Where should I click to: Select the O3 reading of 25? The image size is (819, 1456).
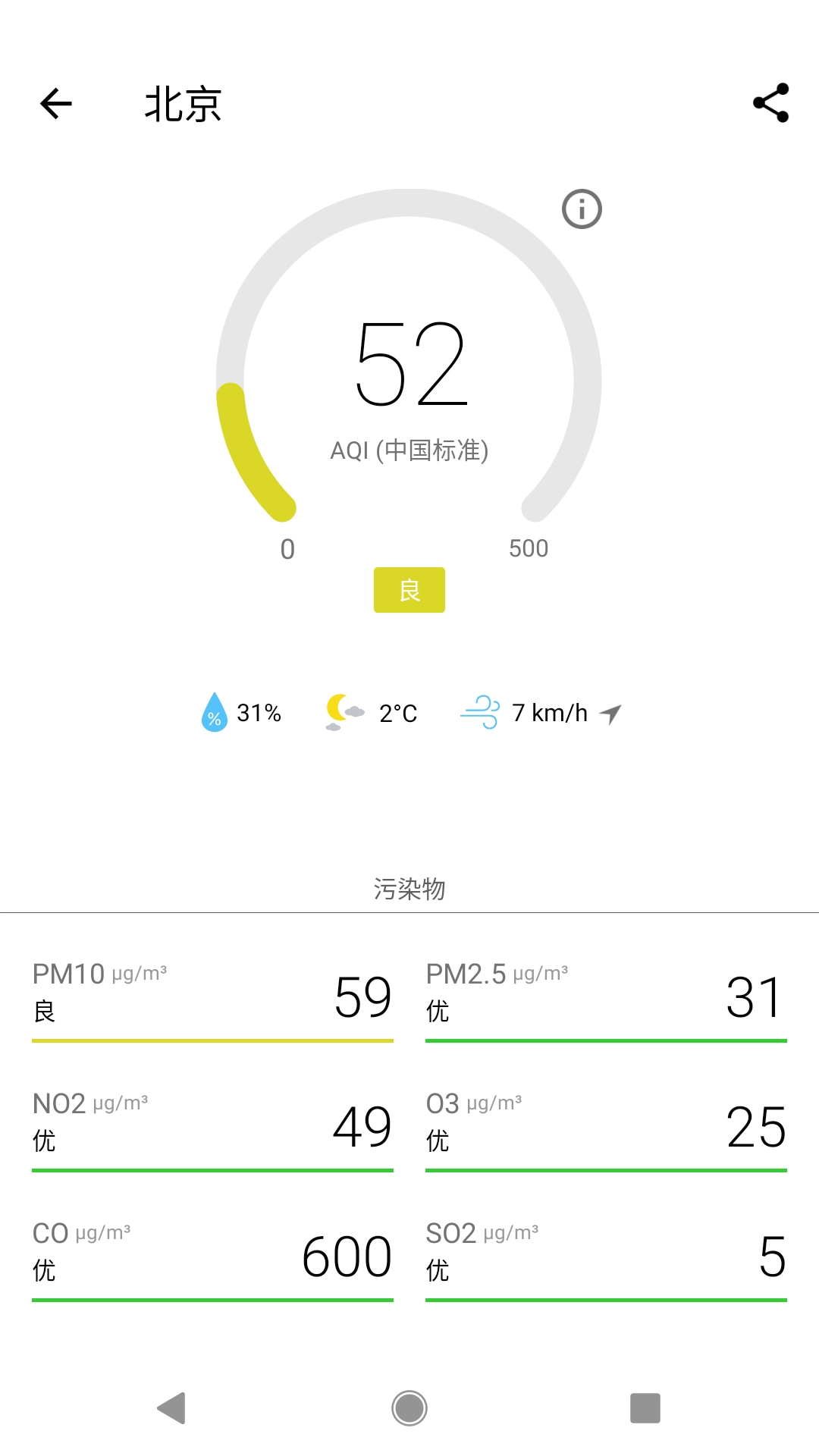pos(757,1128)
